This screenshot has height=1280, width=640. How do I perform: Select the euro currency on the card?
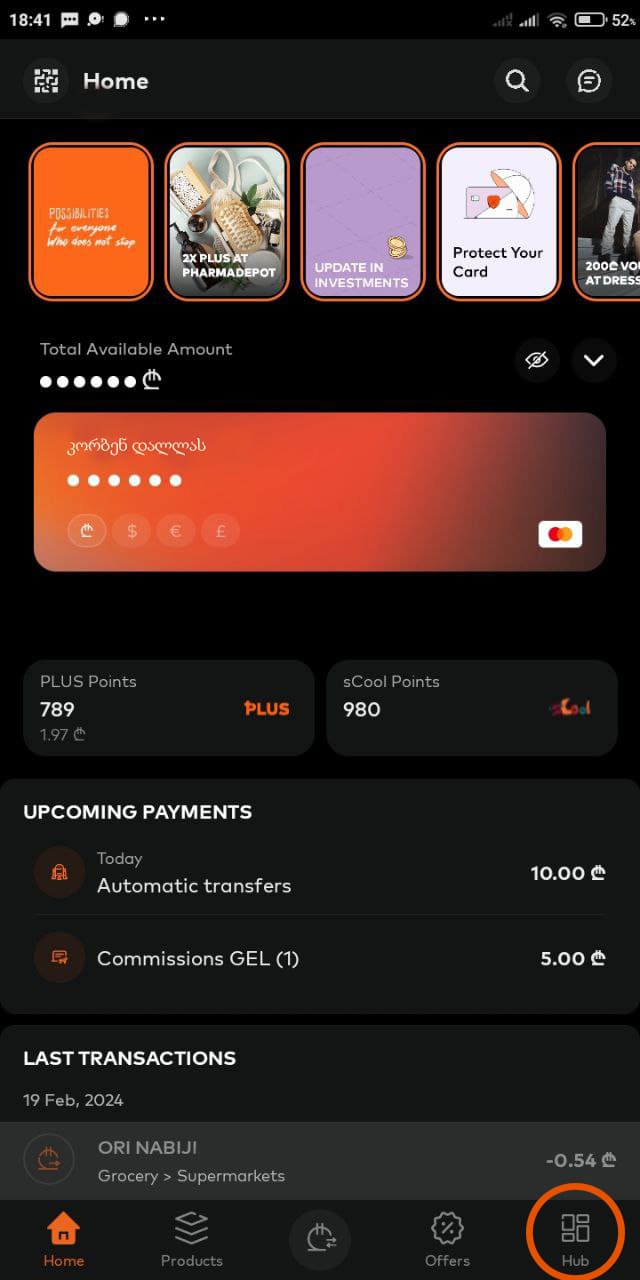coord(176,531)
